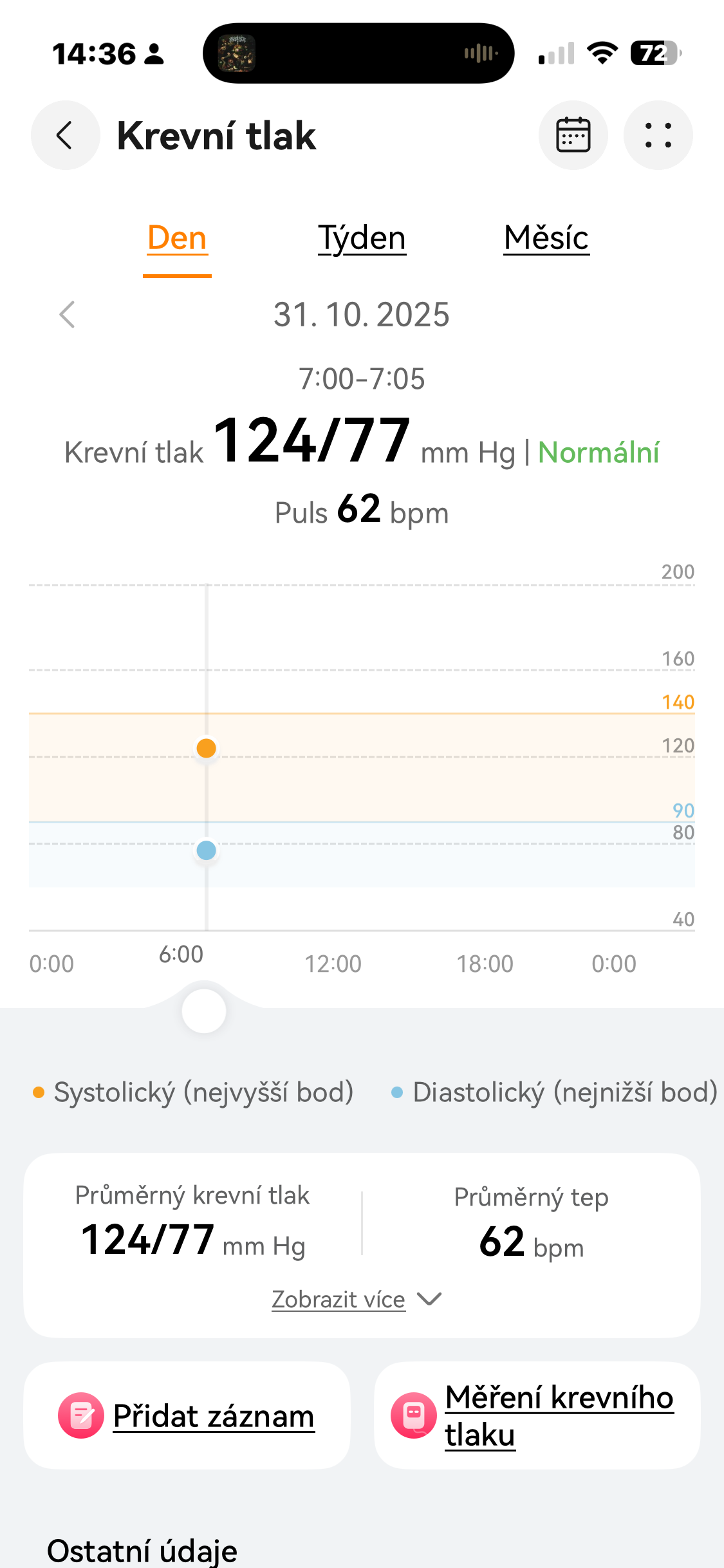Tap the chart time slider handle
The height and width of the screenshot is (1568, 724).
click(x=204, y=1011)
